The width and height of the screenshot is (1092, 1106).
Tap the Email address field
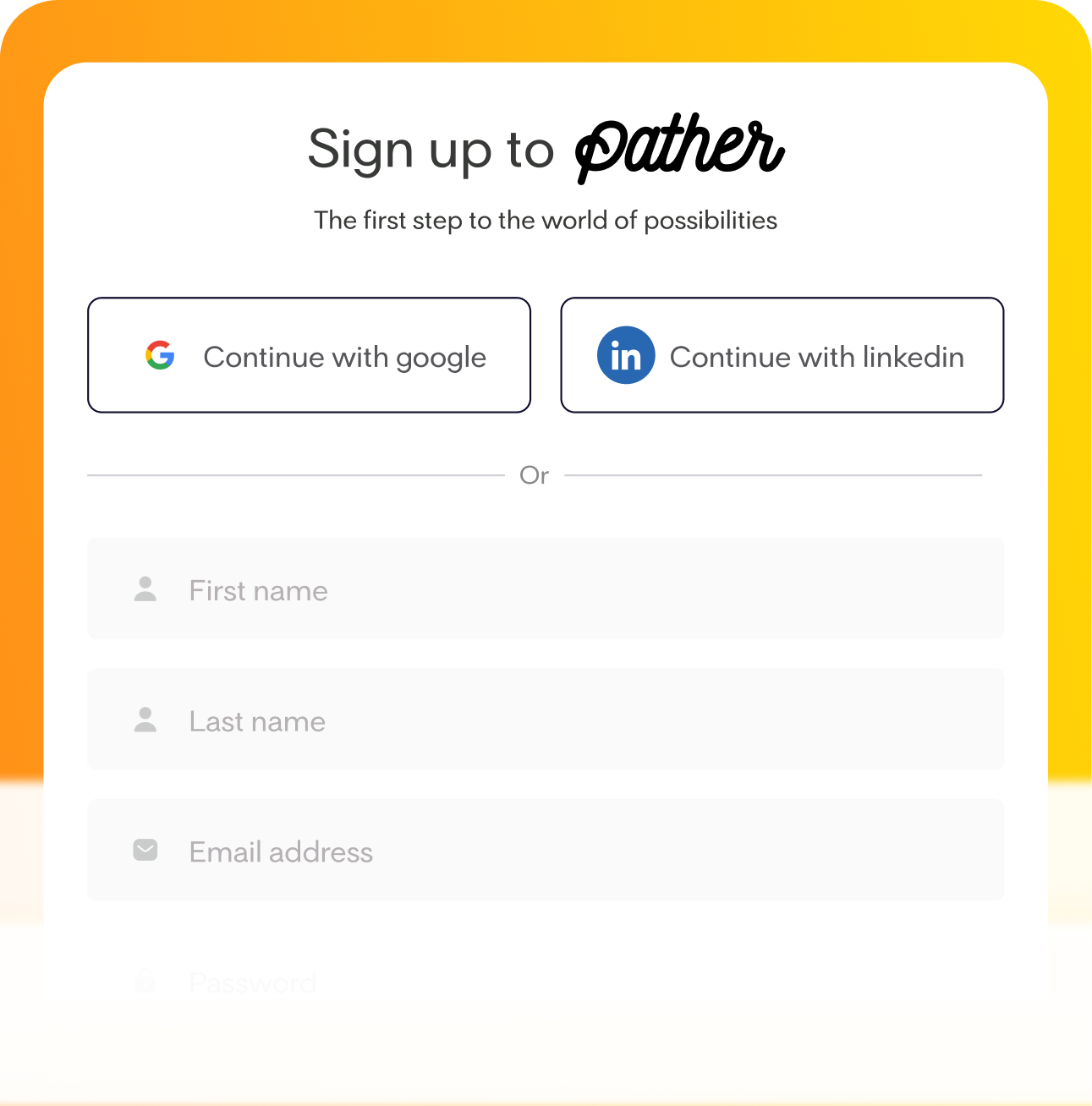pyautogui.click(x=546, y=851)
